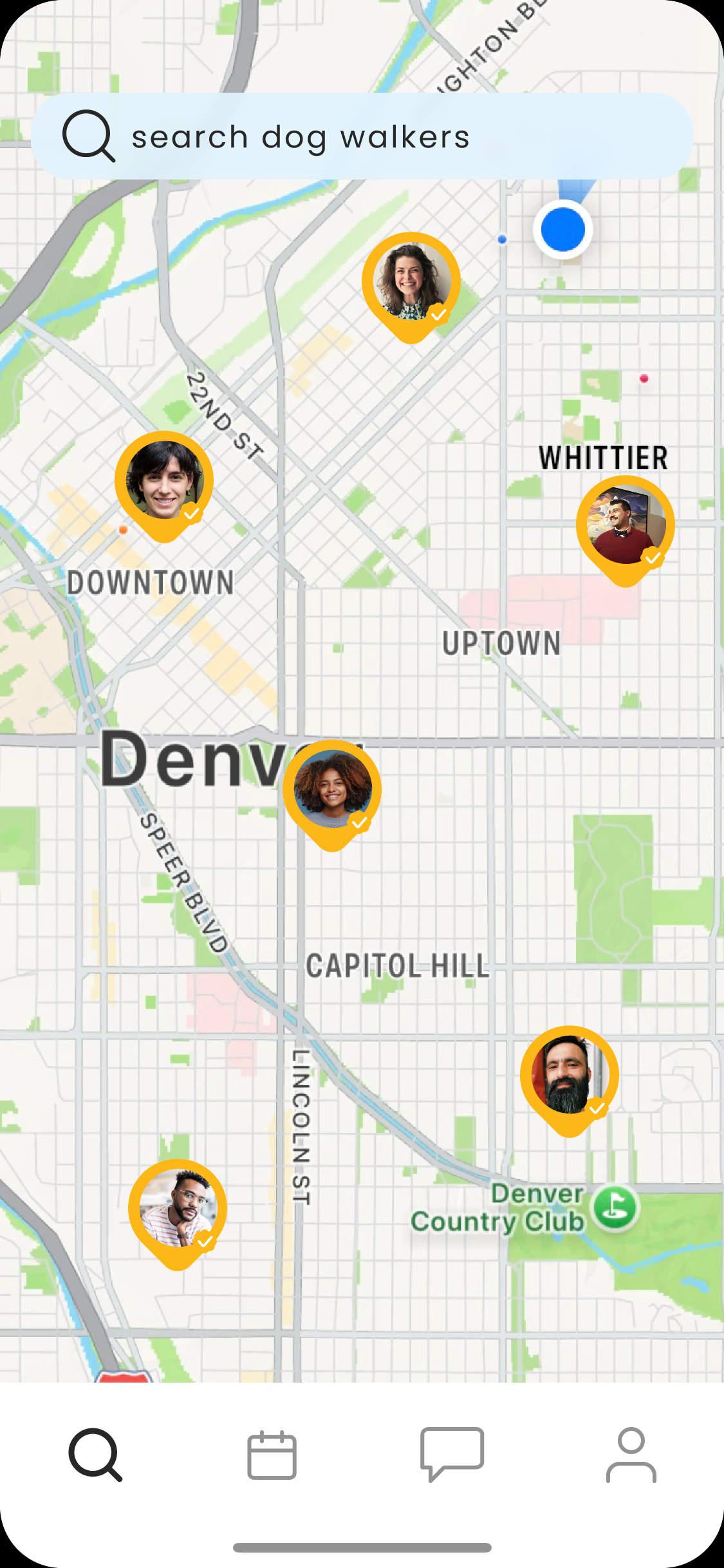Select the curly-haired walker pin near Denver label
The height and width of the screenshot is (1568, 724).
click(x=332, y=790)
